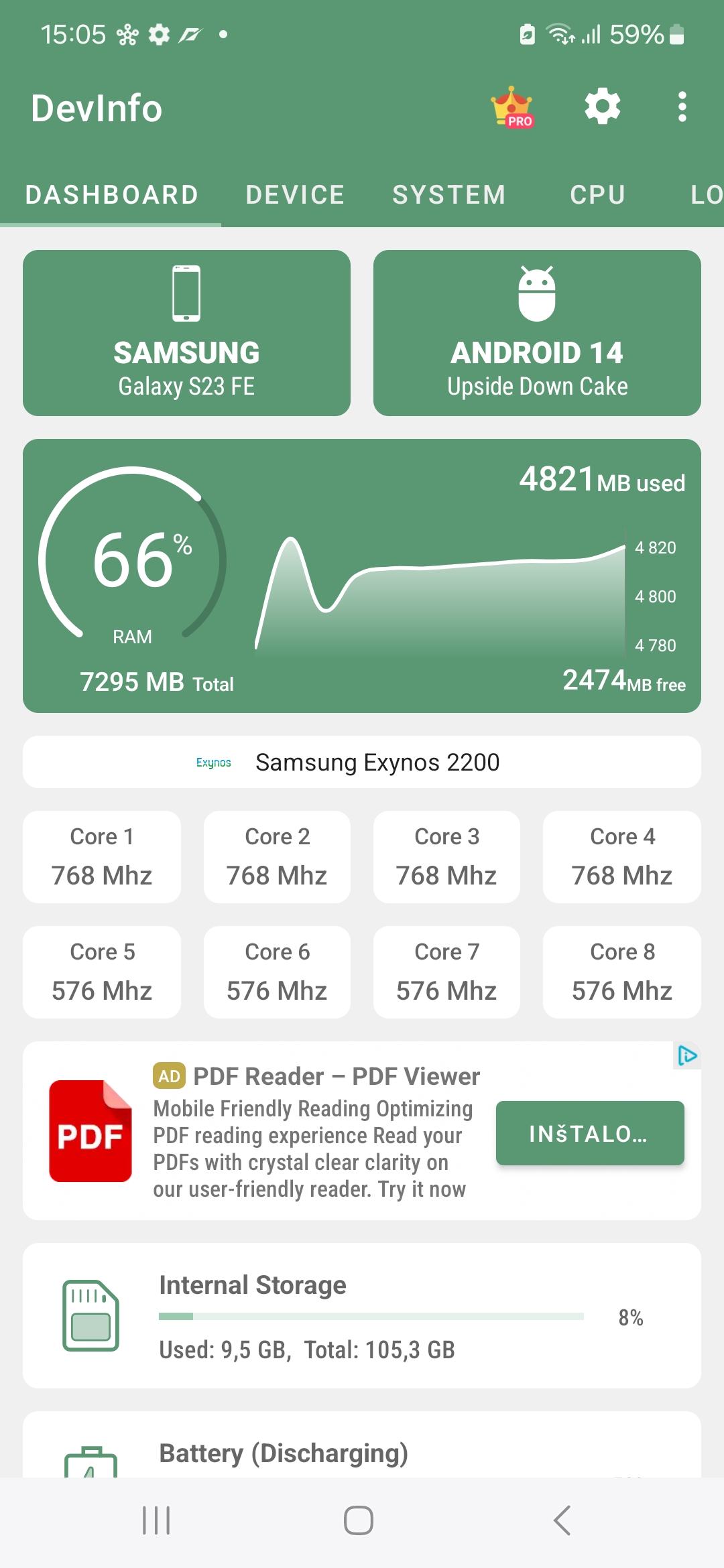The width and height of the screenshot is (724, 1568).
Task: Open recent apps from navigation bar
Action: pos(156,1520)
